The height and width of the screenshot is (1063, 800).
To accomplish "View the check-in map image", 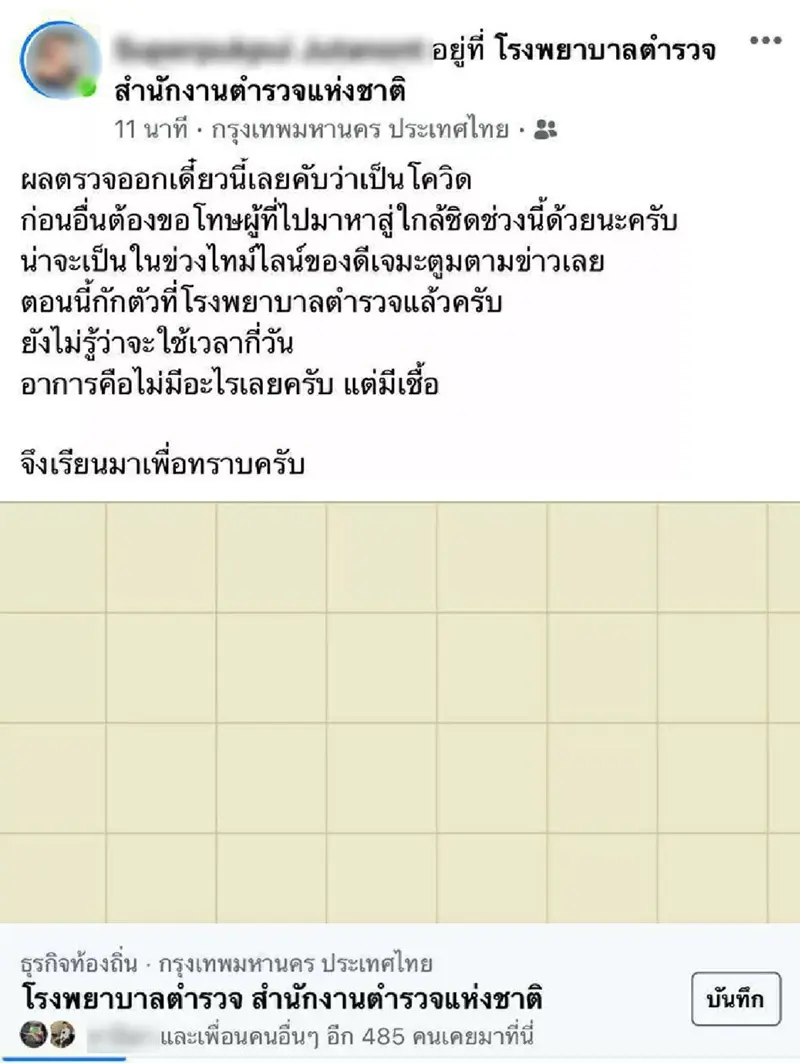I will point(400,712).
